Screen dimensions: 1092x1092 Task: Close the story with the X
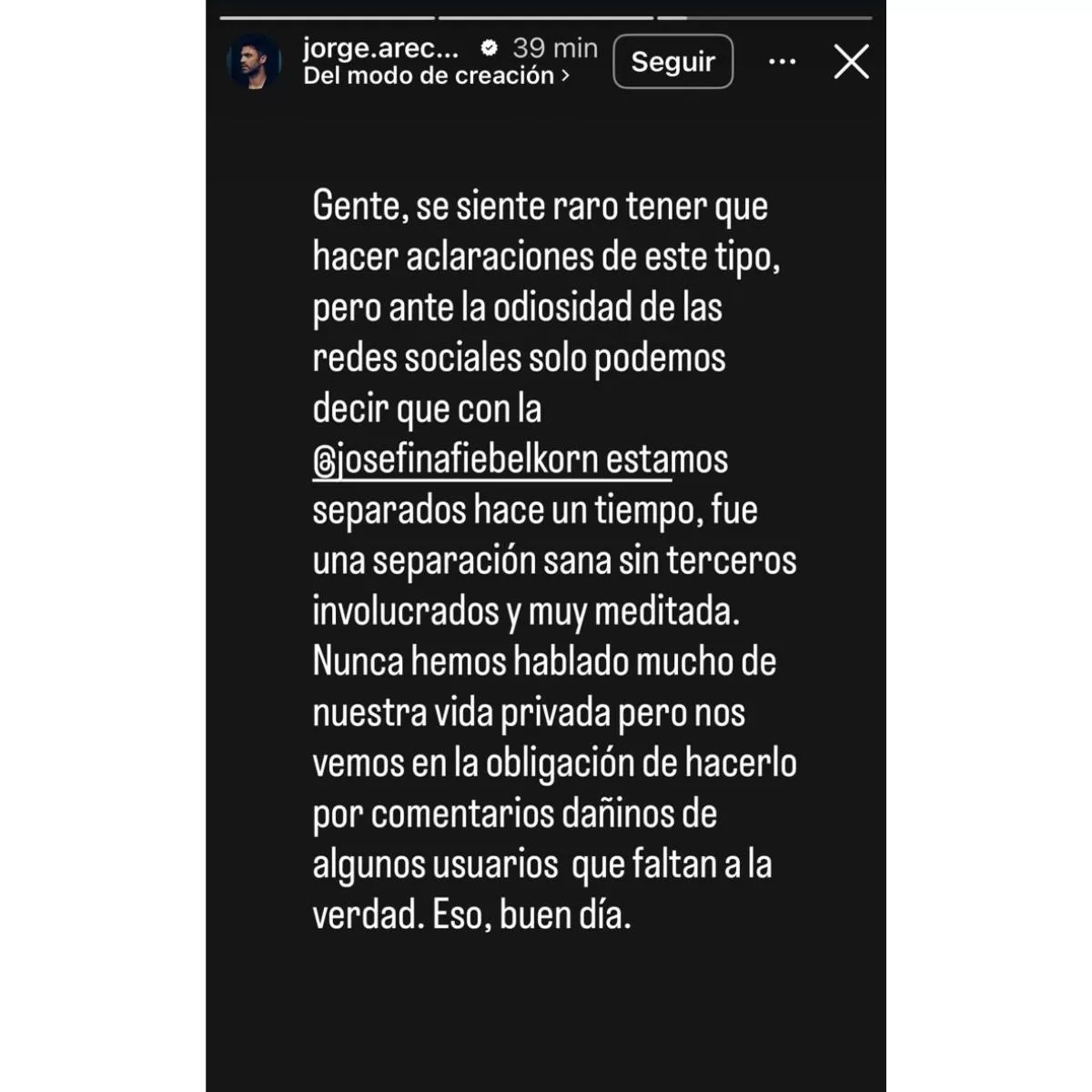pos(851,62)
